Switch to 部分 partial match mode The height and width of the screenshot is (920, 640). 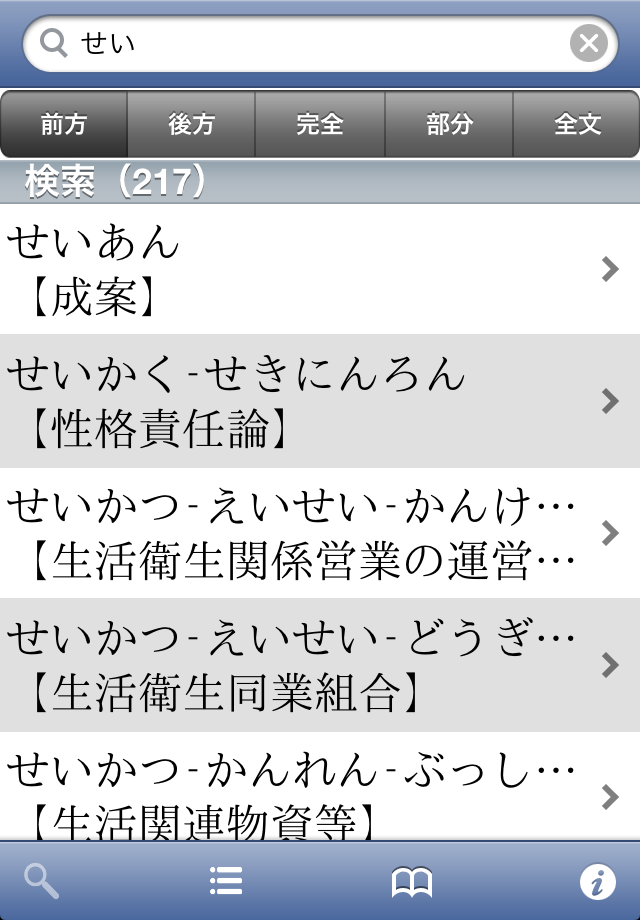[449, 124]
